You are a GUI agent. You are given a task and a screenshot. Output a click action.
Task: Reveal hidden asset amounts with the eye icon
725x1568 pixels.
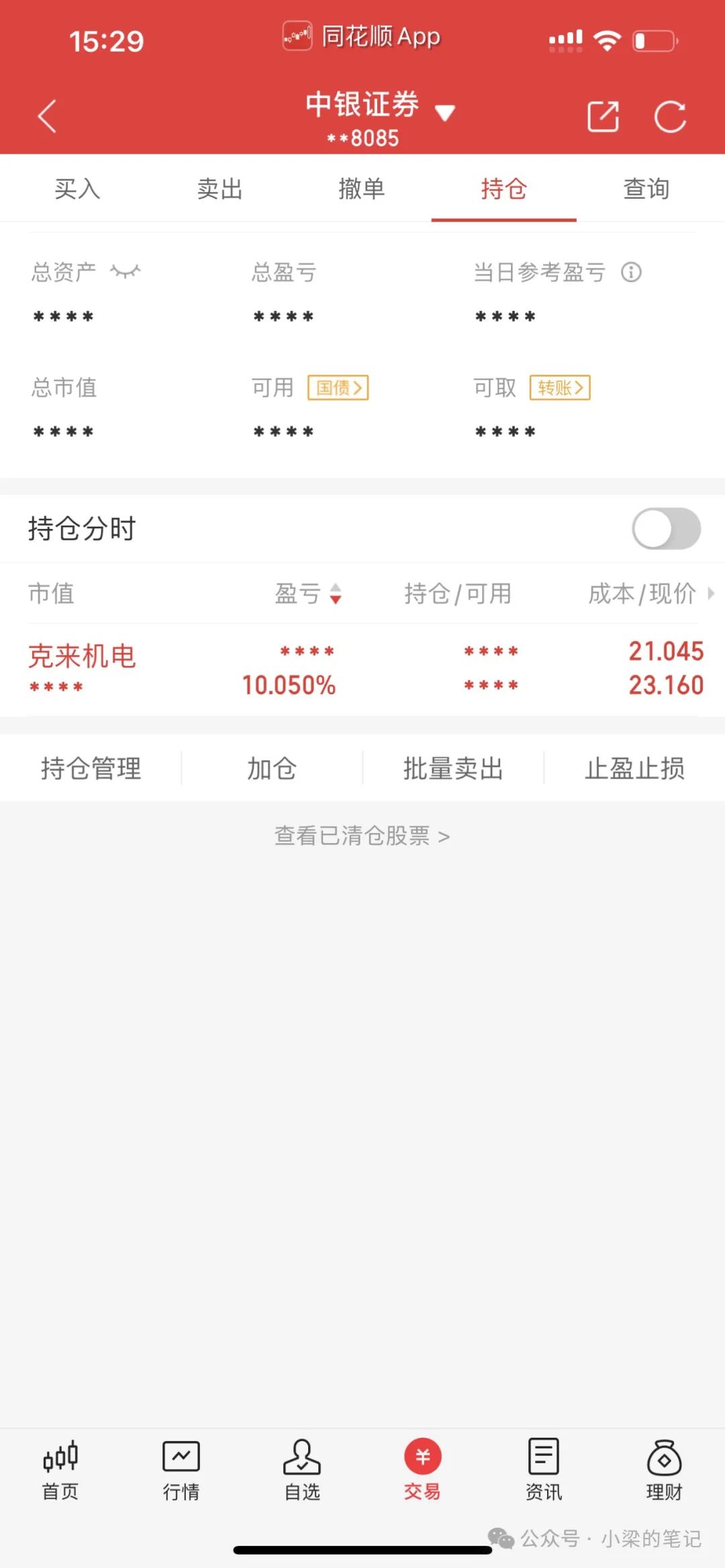pos(126,272)
